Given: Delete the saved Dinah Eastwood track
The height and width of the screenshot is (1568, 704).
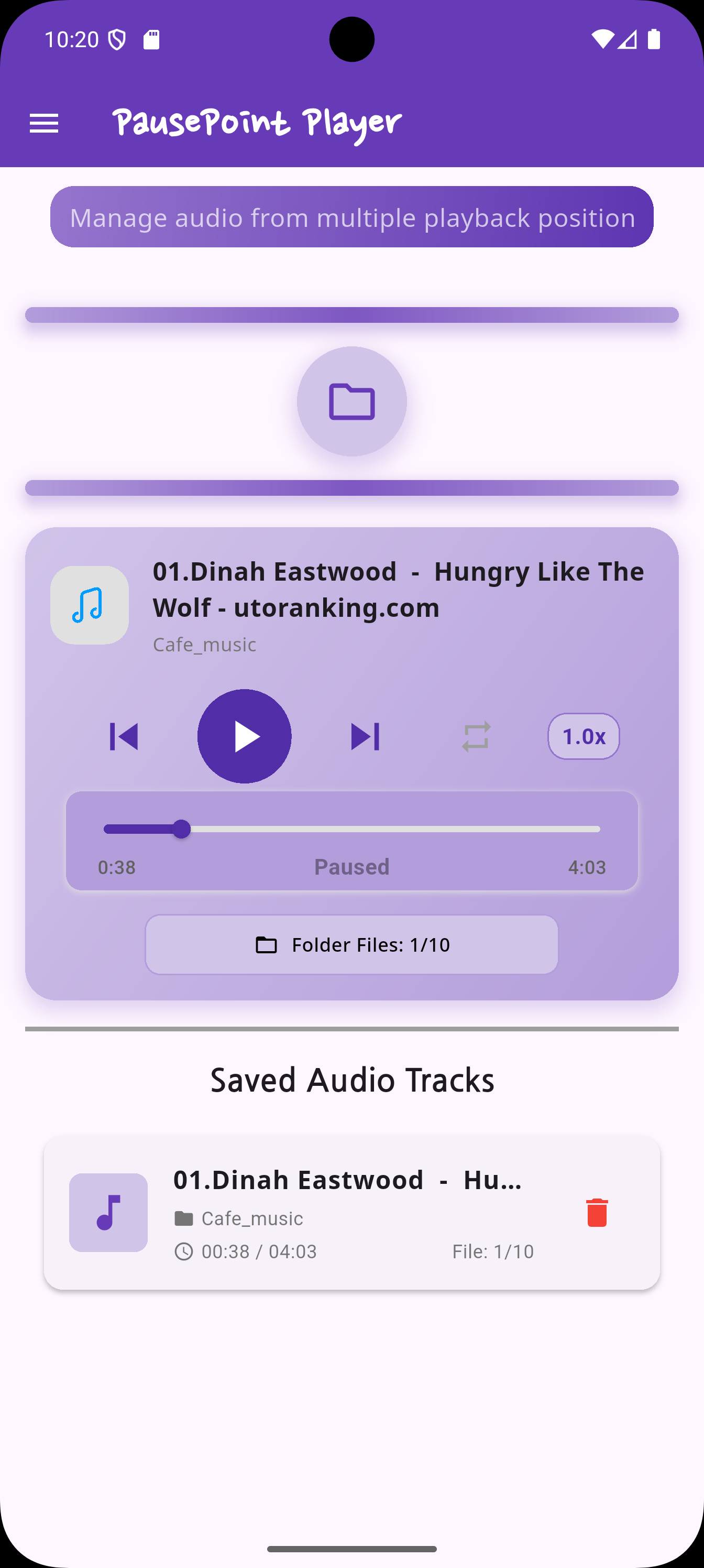Looking at the screenshot, I should (597, 1213).
